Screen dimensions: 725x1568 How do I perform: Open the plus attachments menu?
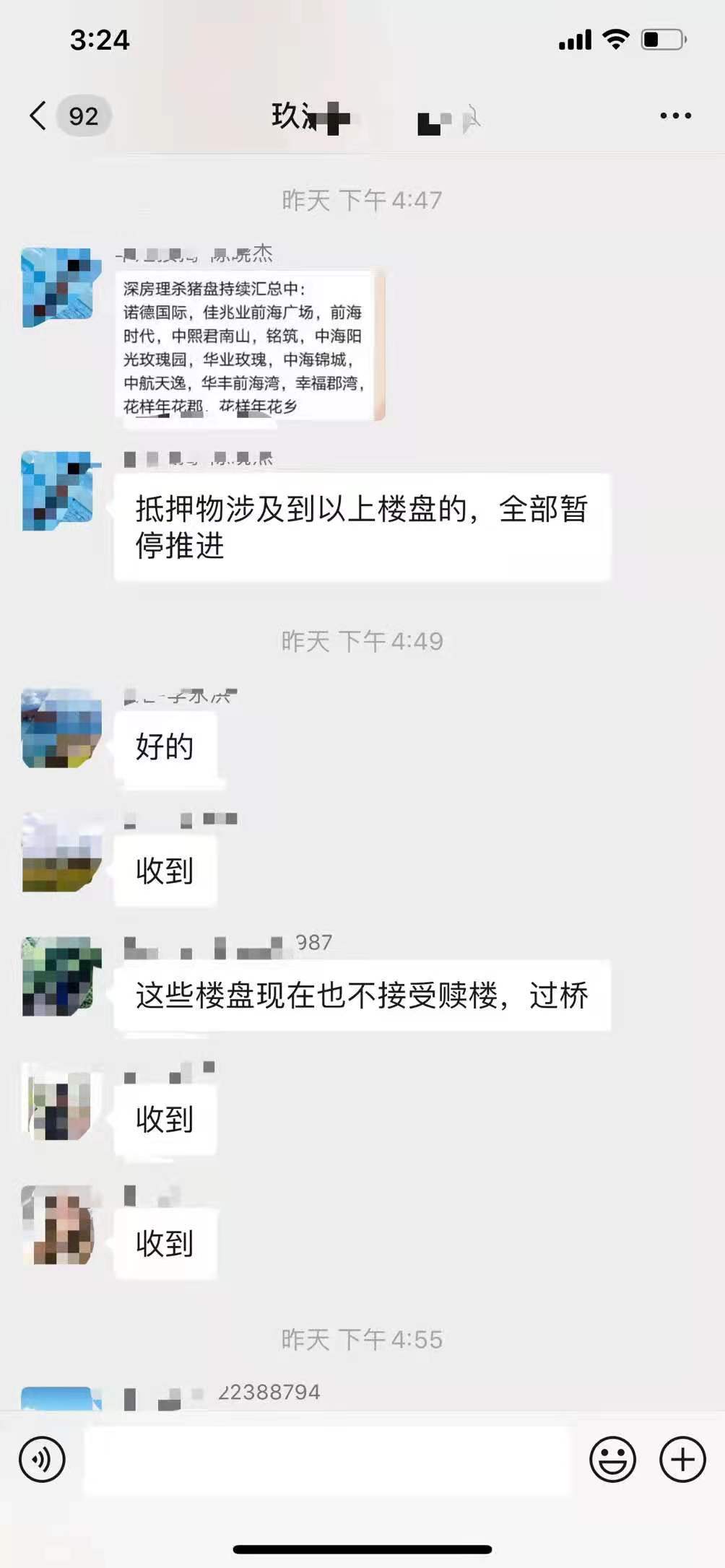682,1459
